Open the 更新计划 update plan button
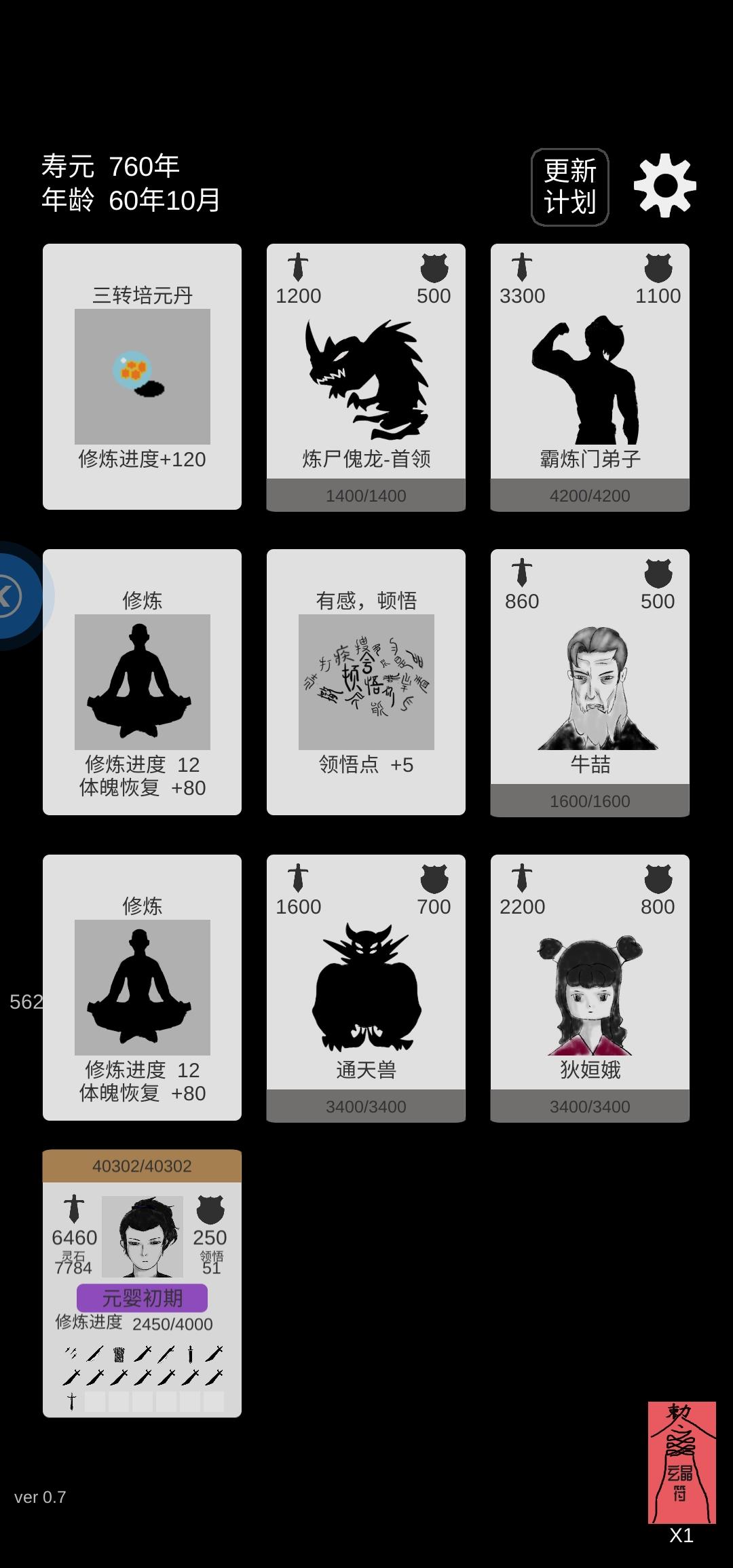Viewport: 733px width, 1568px height. (x=569, y=187)
